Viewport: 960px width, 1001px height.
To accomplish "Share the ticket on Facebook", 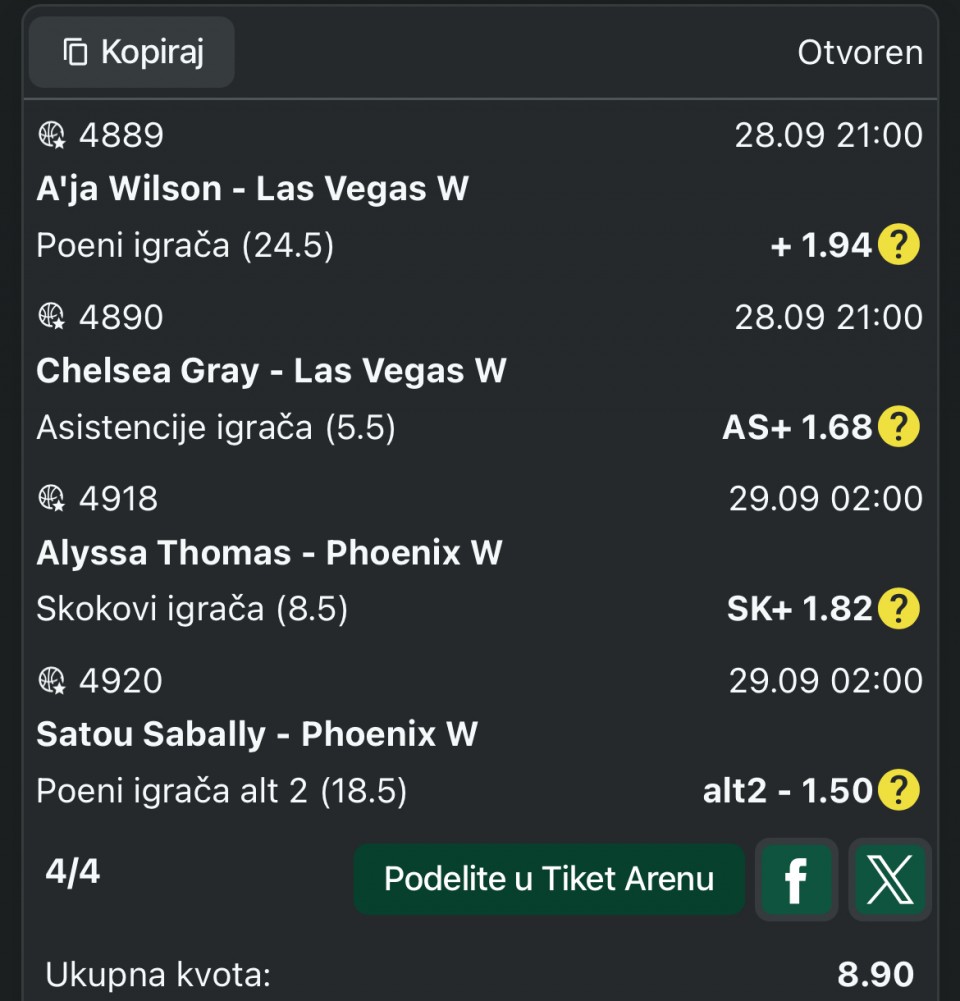I will (796, 879).
